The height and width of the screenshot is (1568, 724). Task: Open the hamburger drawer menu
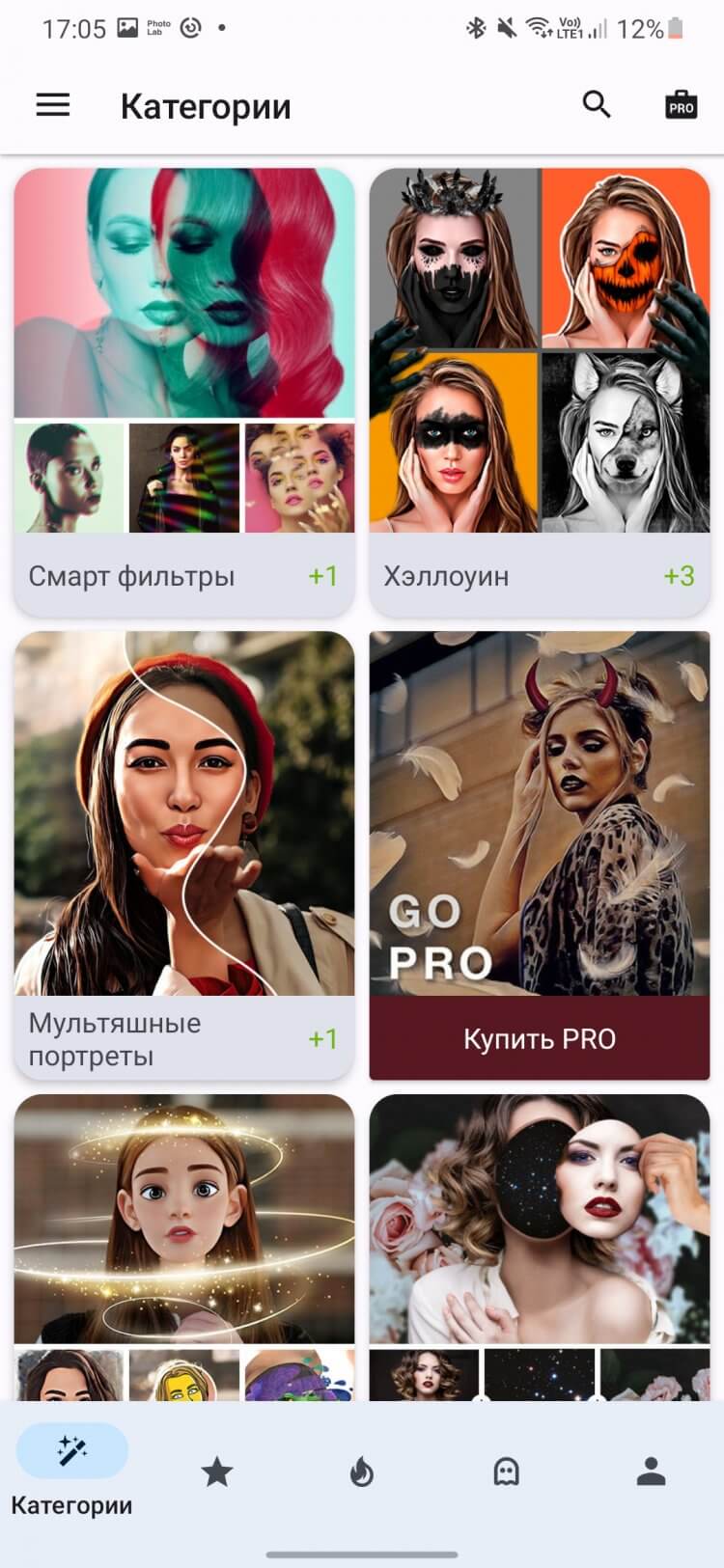pos(53,105)
